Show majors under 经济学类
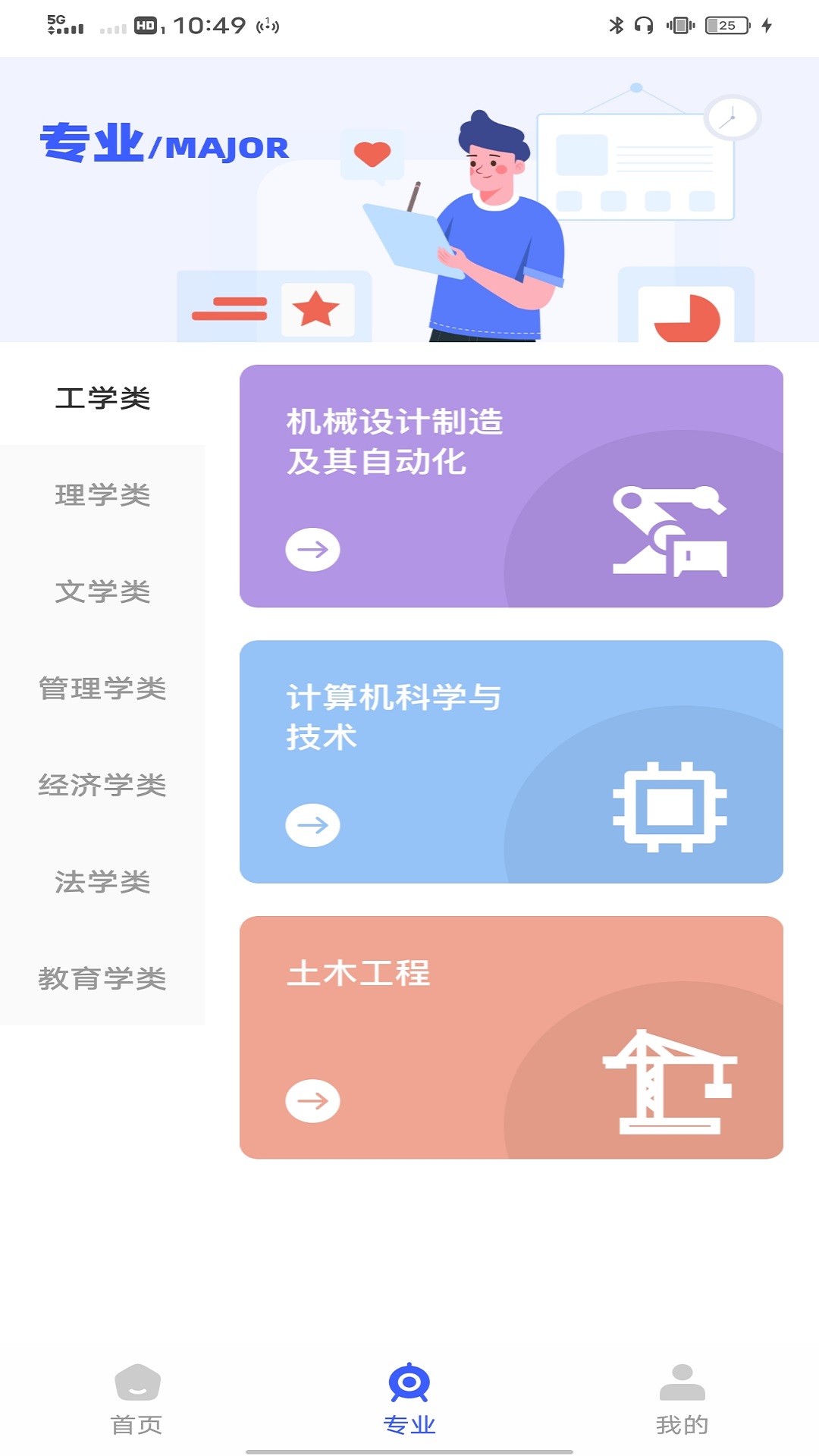This screenshot has height=1456, width=819. coord(102,785)
